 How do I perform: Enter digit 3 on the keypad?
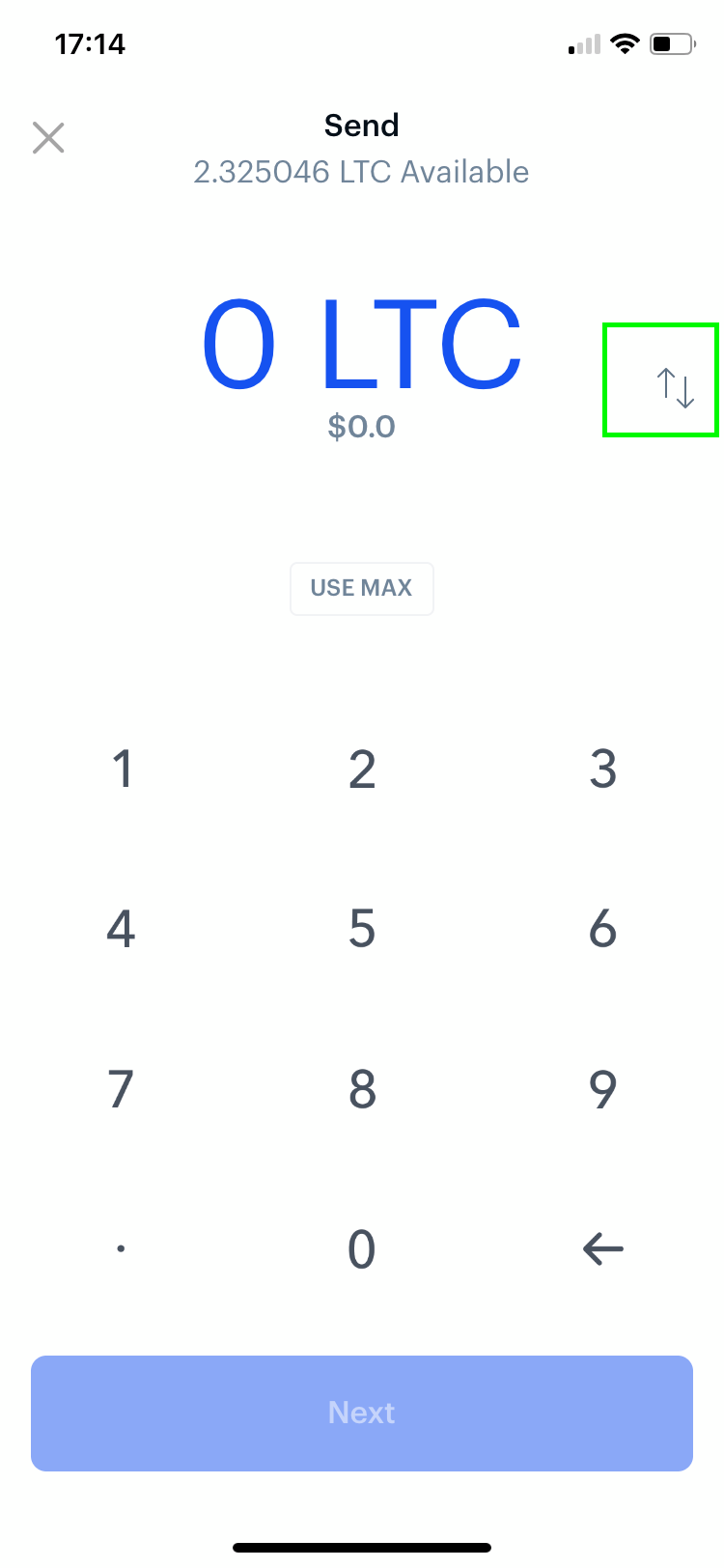(603, 770)
